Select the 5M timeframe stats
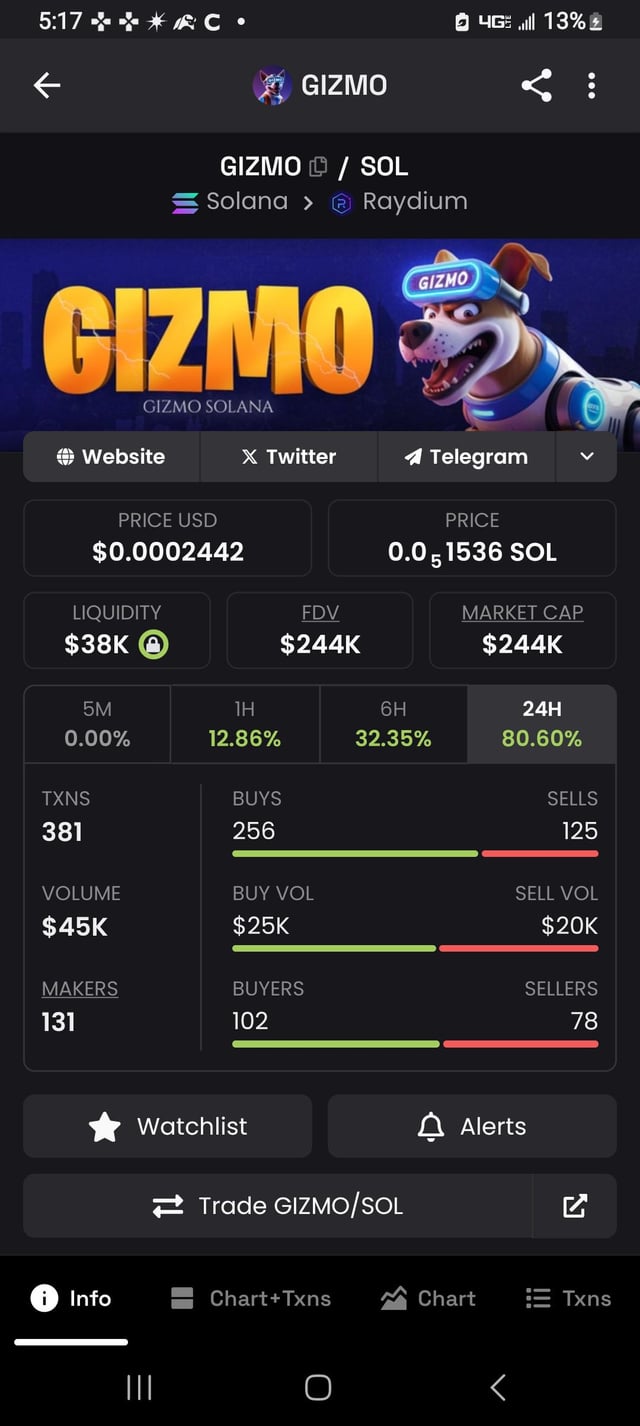 pos(97,724)
